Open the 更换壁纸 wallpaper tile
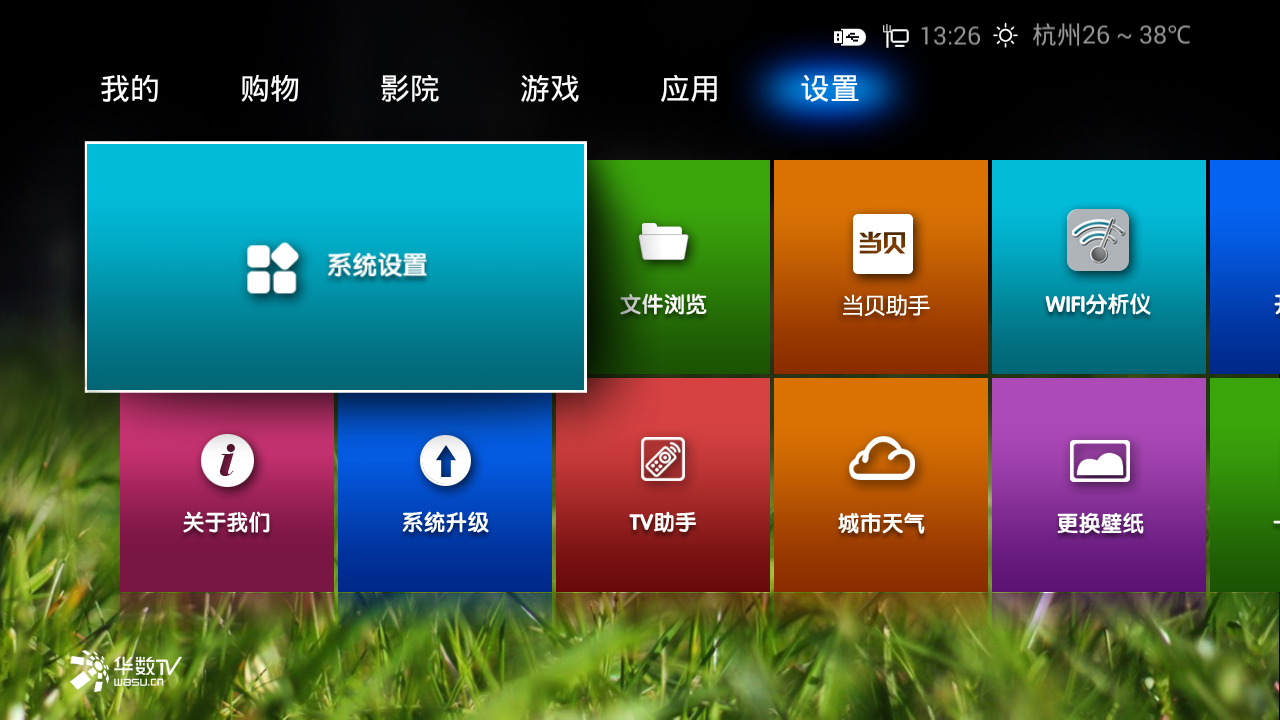The height and width of the screenshot is (720, 1280). (1099, 485)
